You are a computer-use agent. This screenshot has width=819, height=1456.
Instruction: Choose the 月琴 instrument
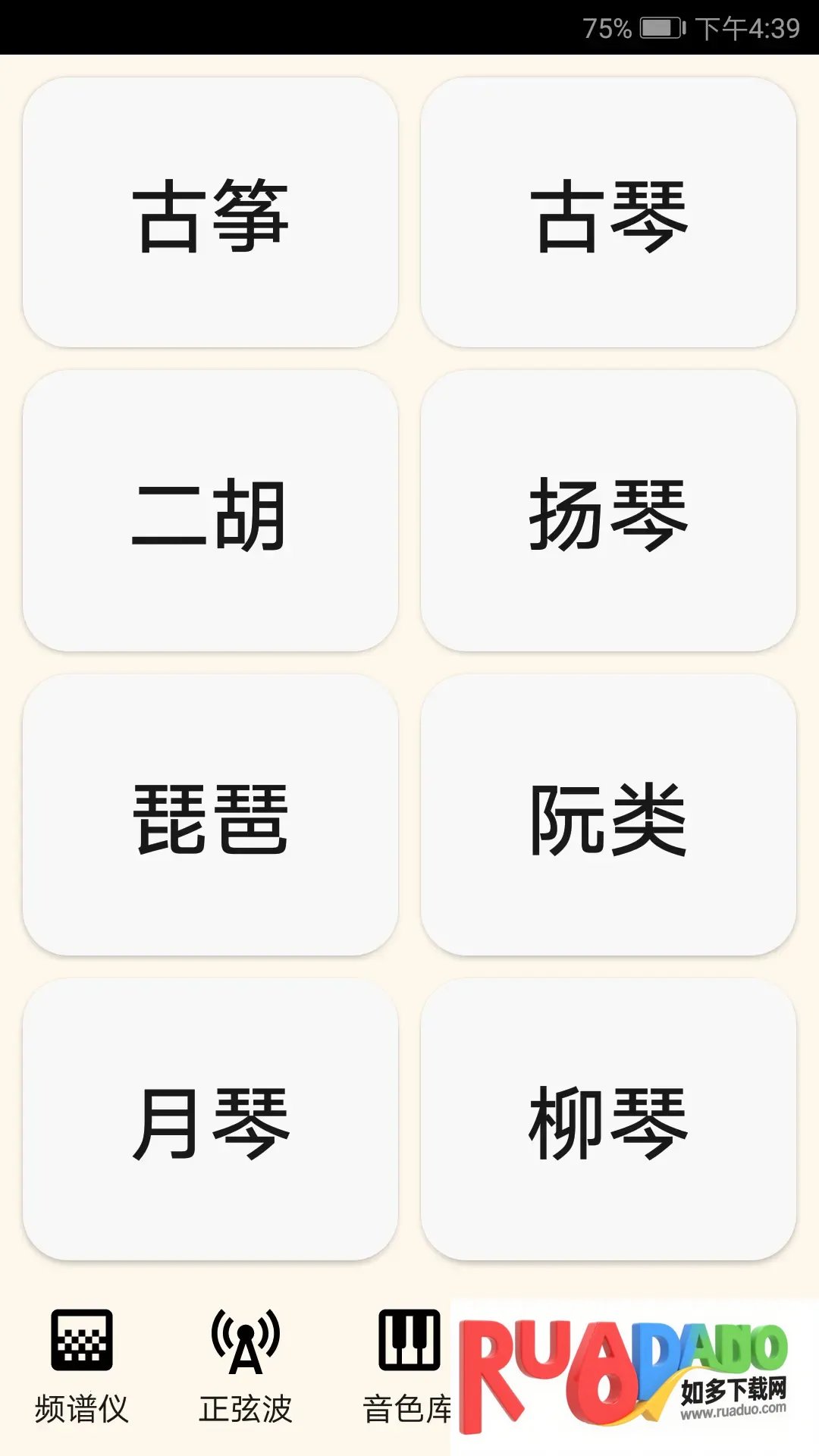pos(210,1120)
